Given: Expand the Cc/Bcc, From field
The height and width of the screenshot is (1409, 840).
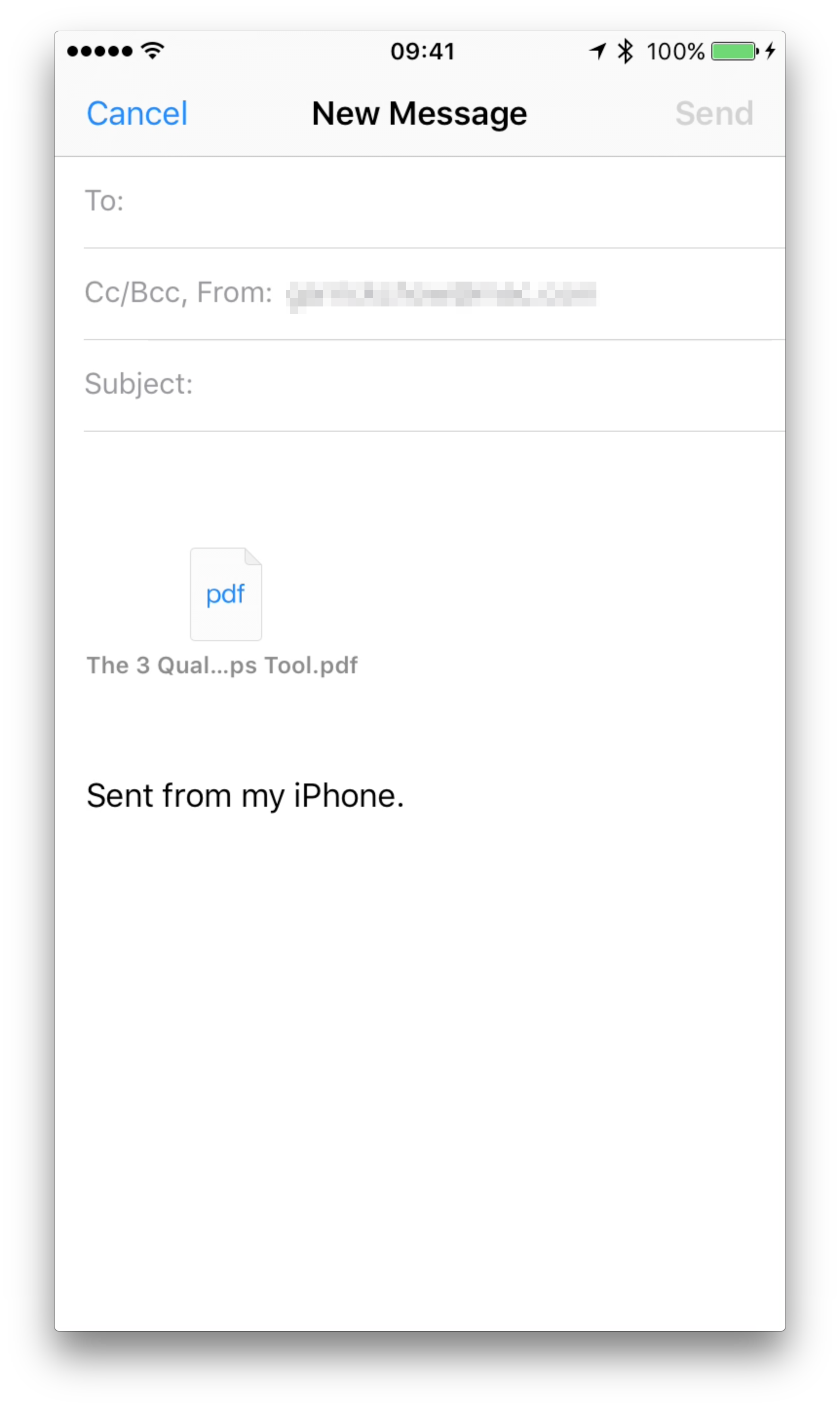Looking at the screenshot, I should [x=430, y=294].
